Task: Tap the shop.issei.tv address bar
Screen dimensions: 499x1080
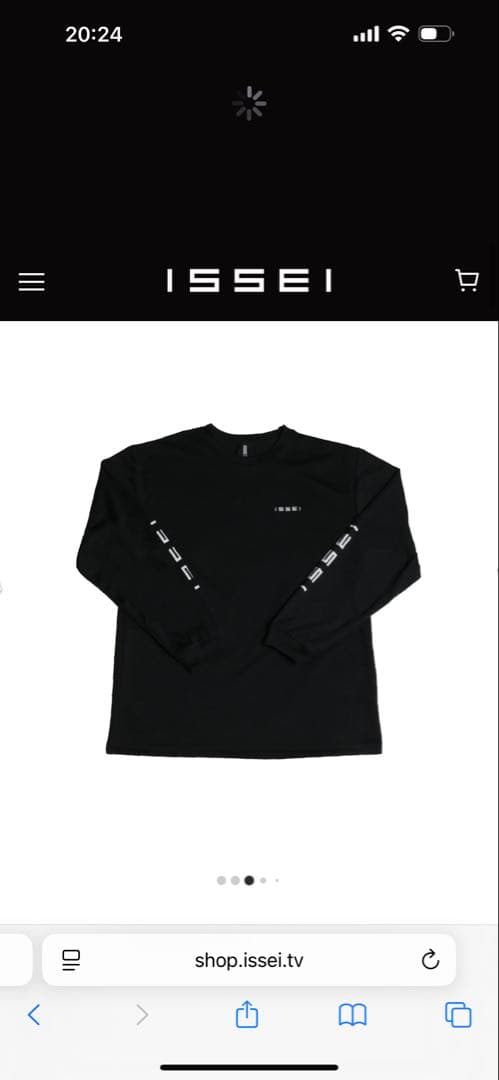Action: [249, 959]
